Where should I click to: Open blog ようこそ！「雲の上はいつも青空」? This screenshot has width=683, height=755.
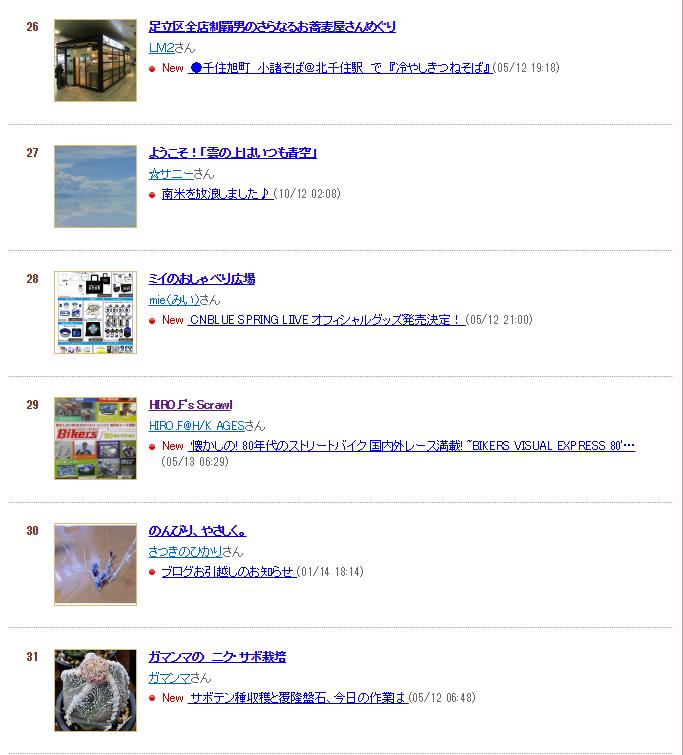pos(233,153)
